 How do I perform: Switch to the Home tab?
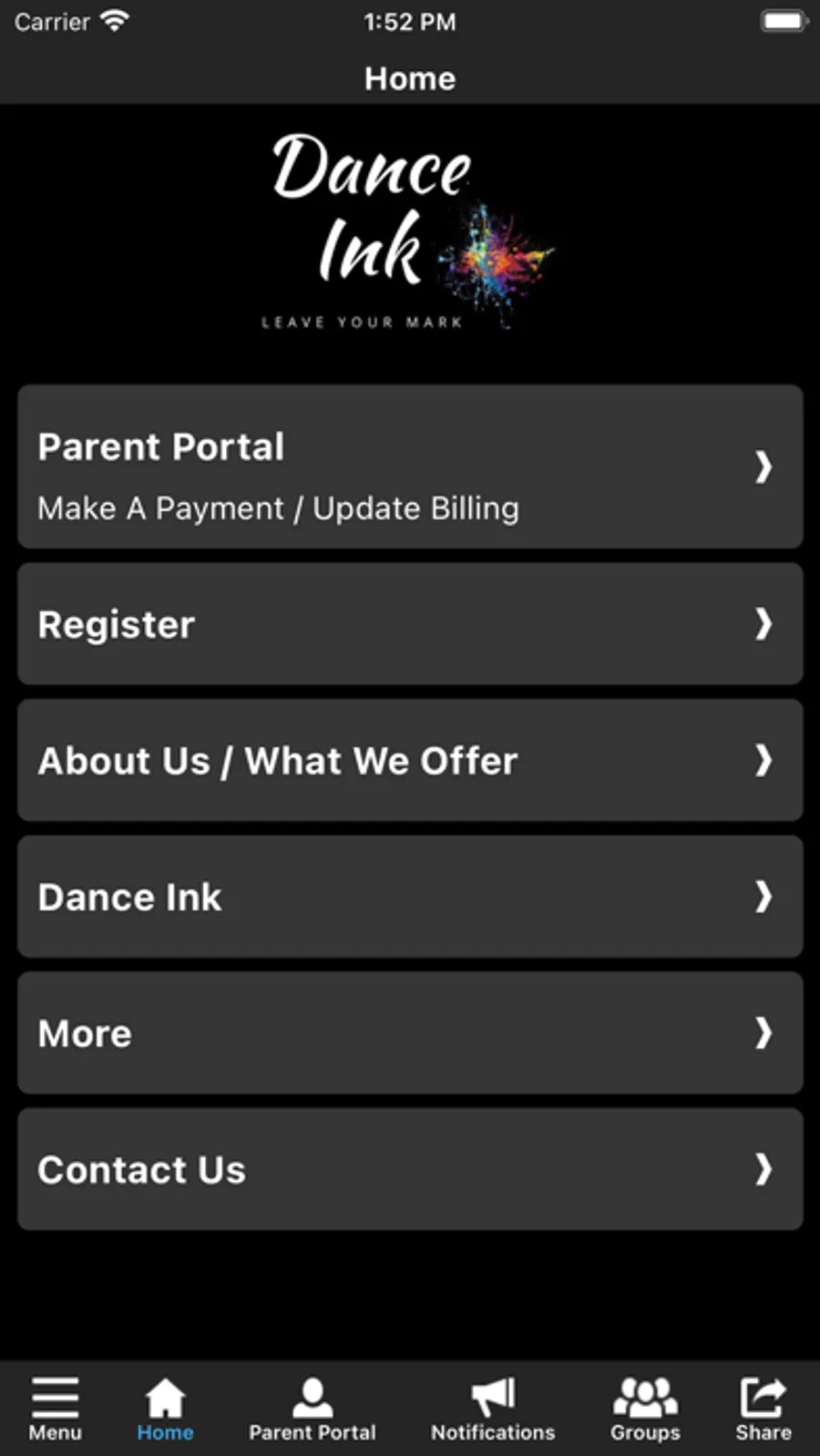click(165, 1408)
